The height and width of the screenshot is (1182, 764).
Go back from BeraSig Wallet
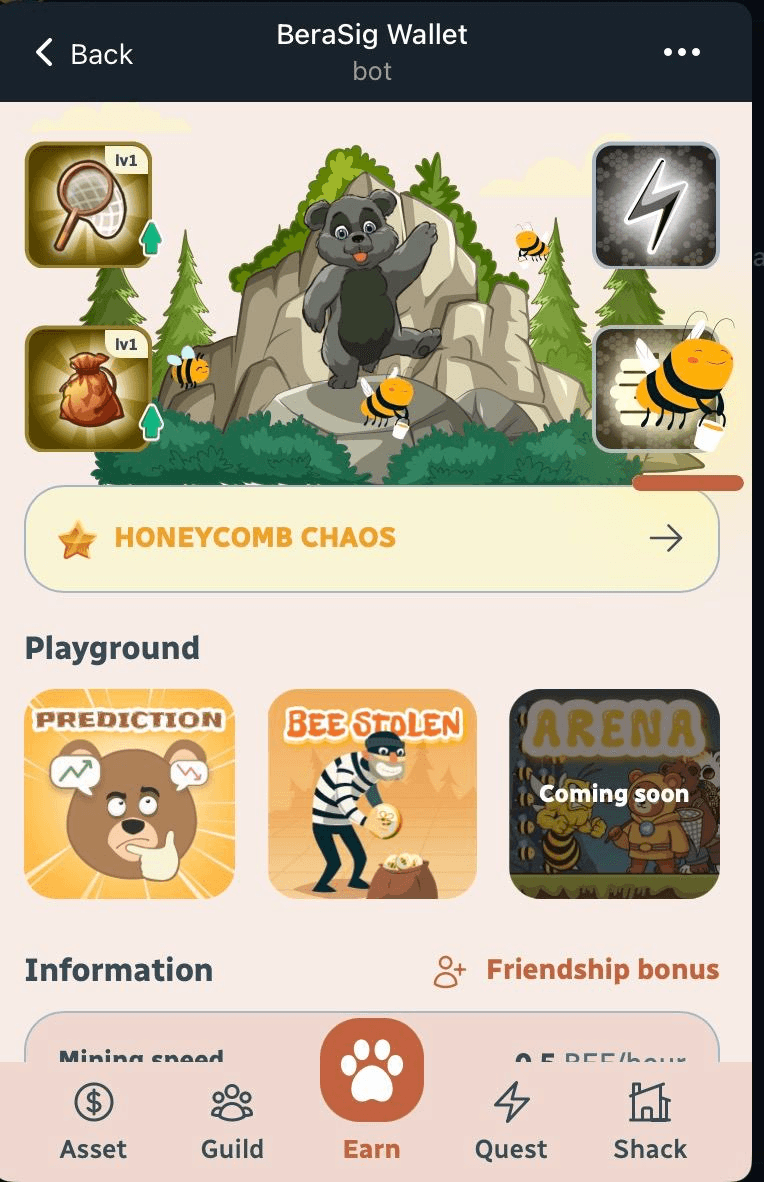pos(83,53)
